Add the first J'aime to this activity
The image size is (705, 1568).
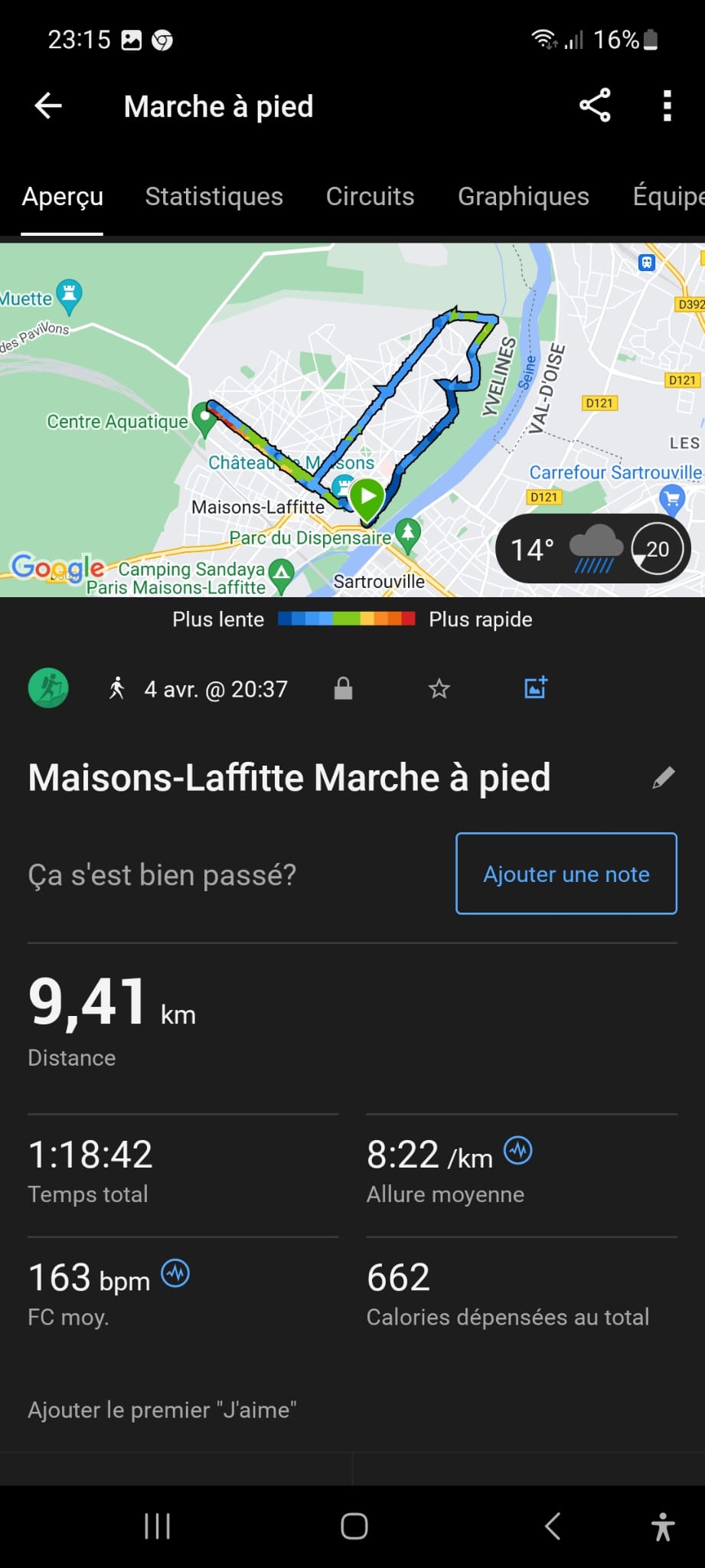coord(162,1410)
